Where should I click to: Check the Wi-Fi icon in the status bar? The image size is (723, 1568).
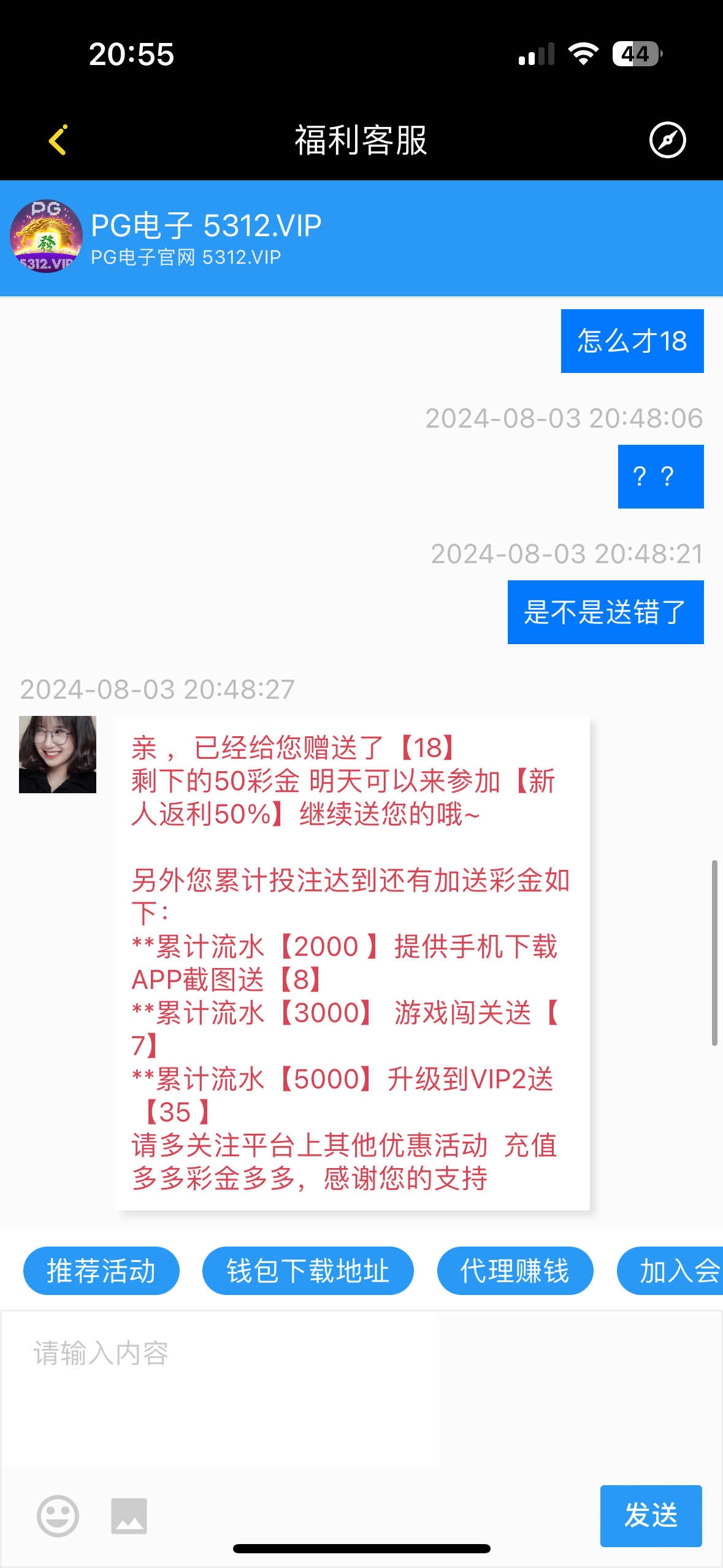(x=584, y=54)
